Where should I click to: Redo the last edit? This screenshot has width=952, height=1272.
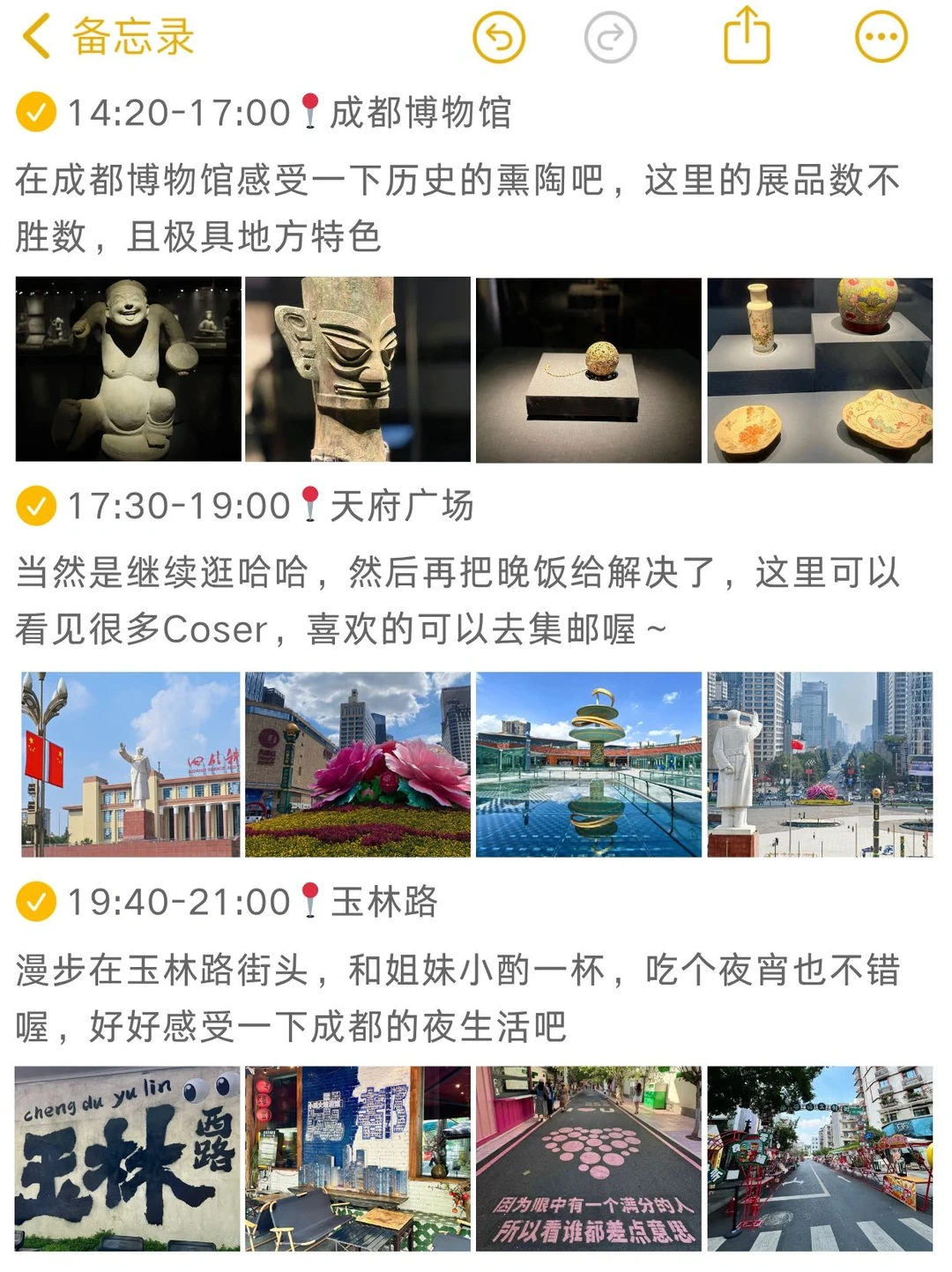pyautogui.click(x=610, y=37)
